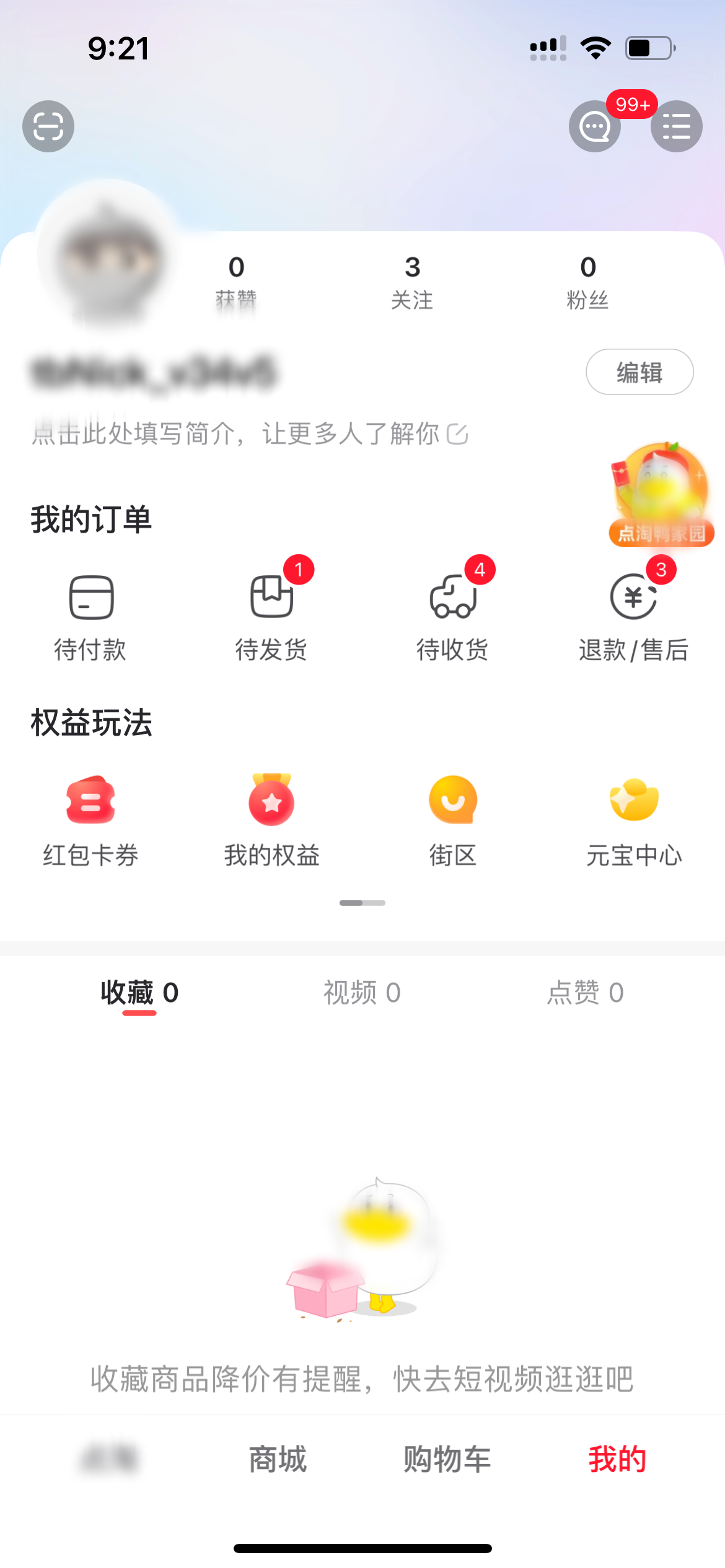Switch to the 视频 tab
This screenshot has height=1568, width=725.
point(361,992)
